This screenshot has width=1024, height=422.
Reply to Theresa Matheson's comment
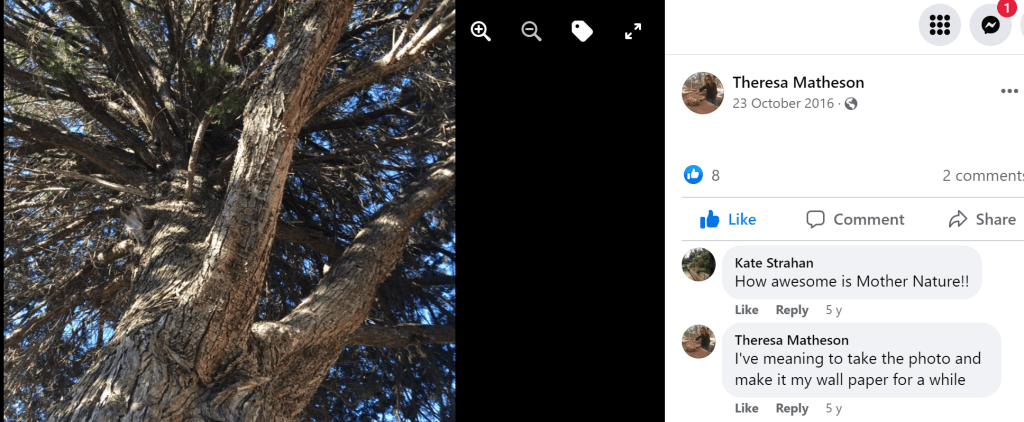pyautogui.click(x=792, y=408)
